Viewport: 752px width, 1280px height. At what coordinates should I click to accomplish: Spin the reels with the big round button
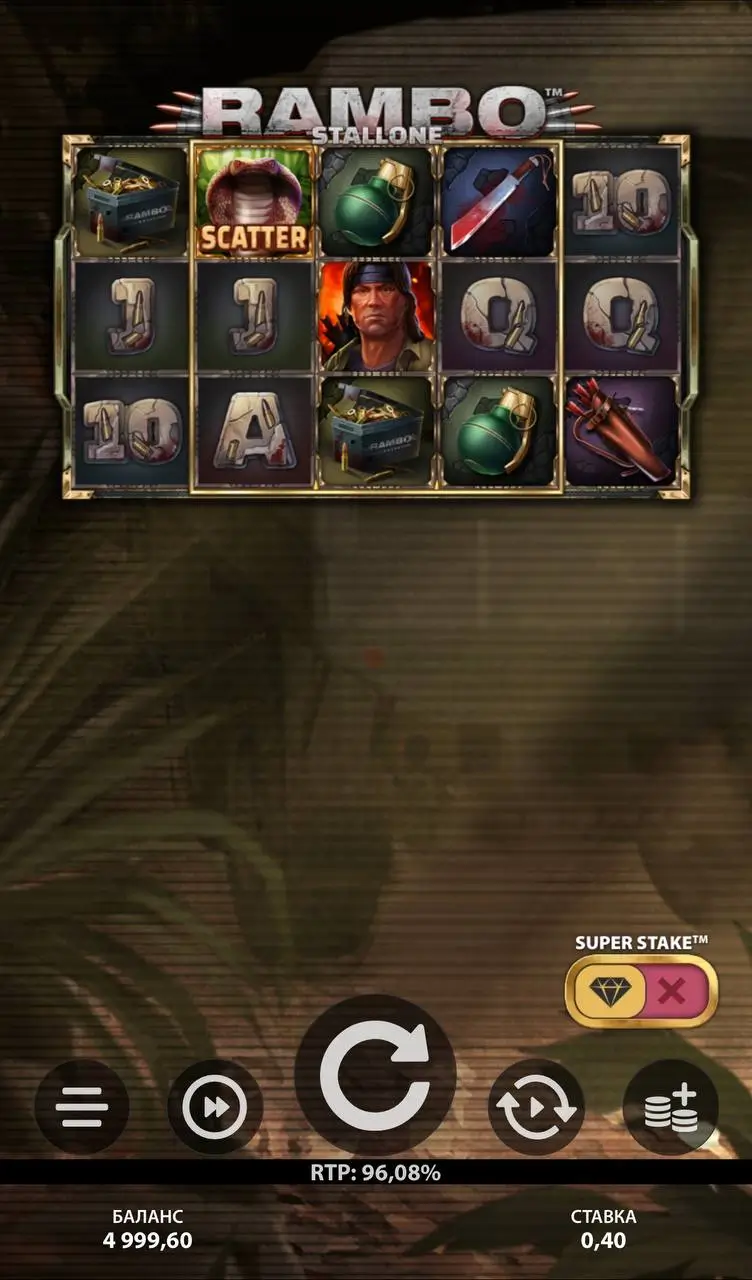point(375,1075)
